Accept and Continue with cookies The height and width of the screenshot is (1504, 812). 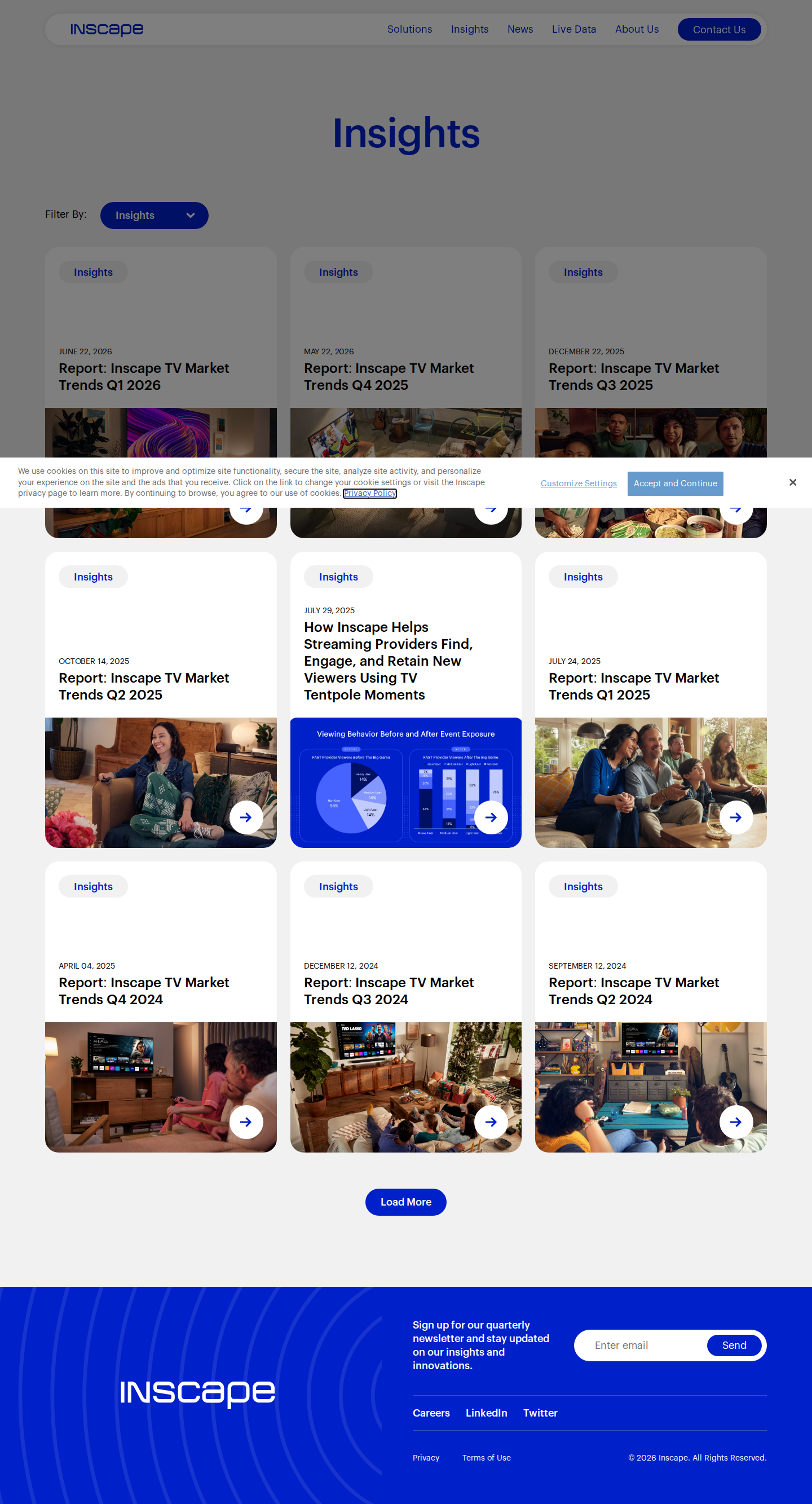675,483
